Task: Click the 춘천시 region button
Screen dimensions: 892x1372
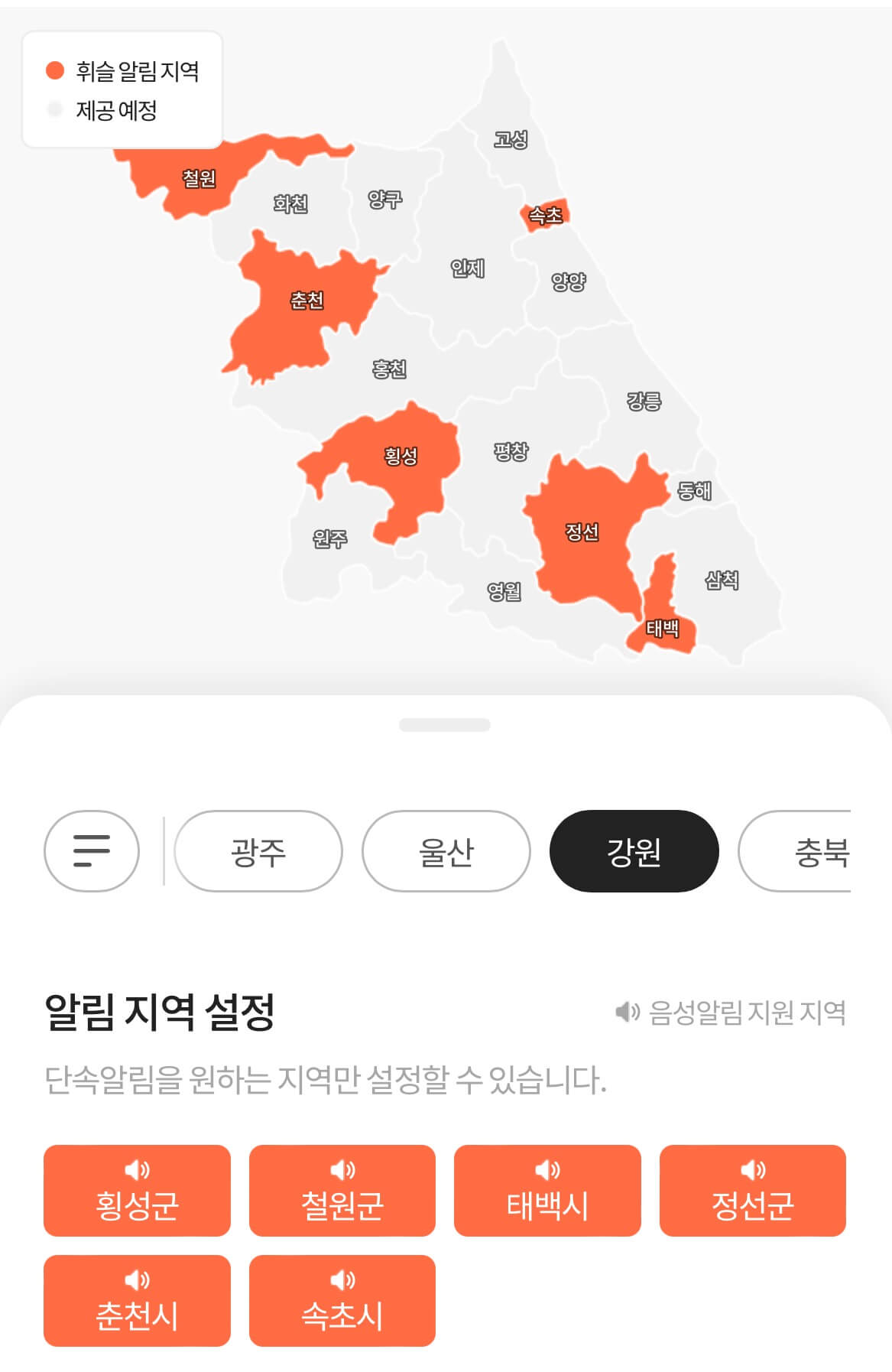Action: coord(137,1299)
